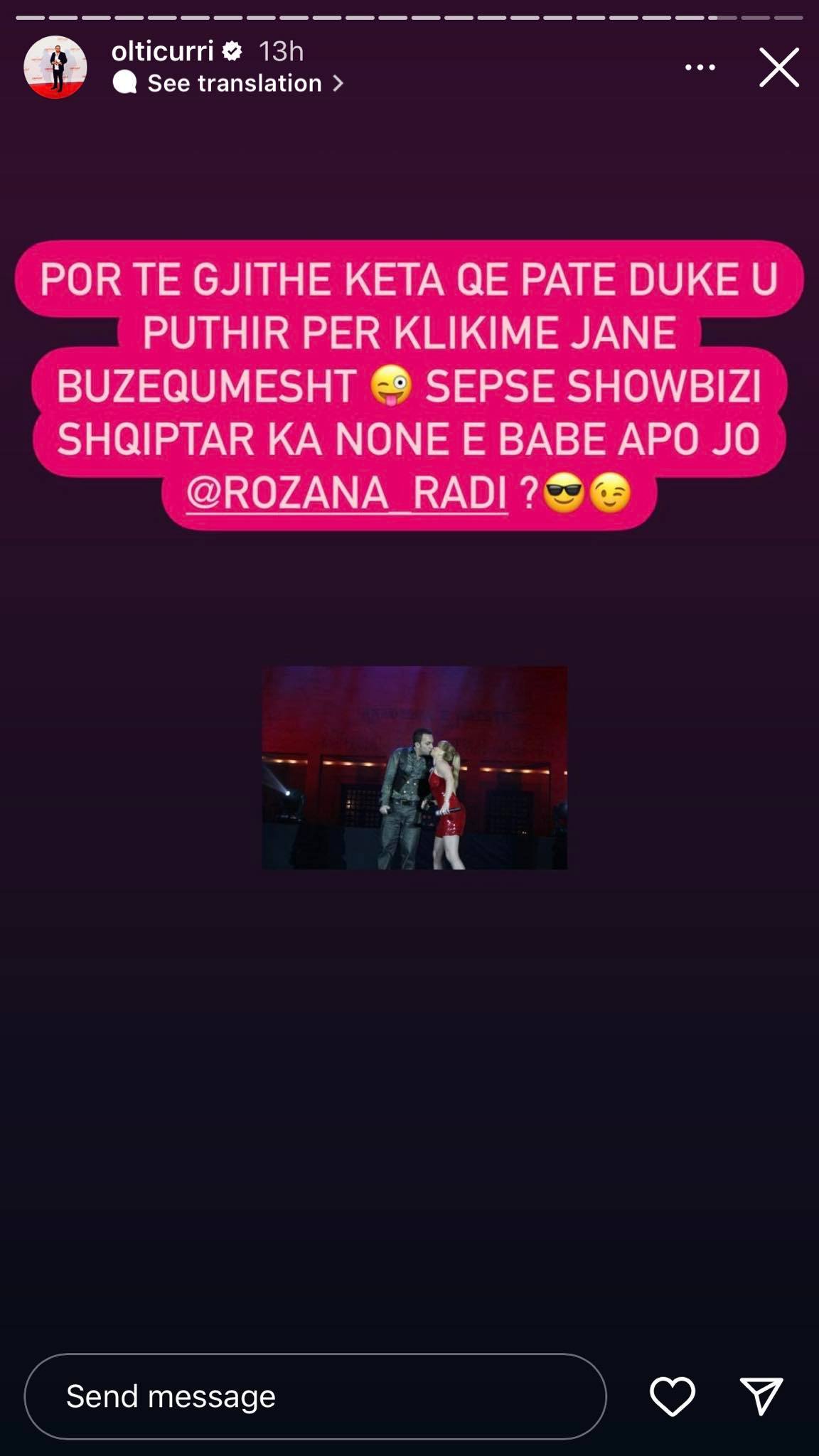Tap the olticurri username

(x=163, y=51)
